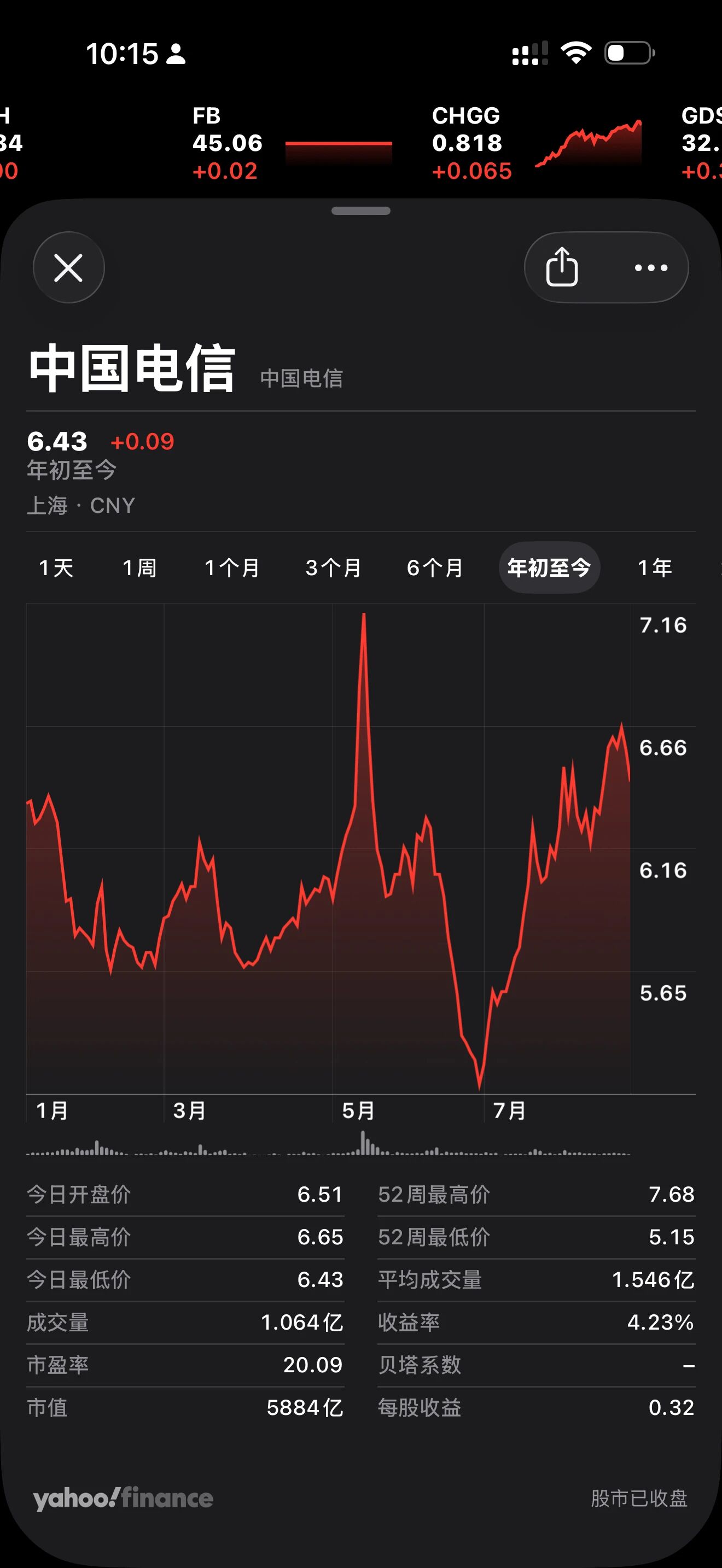Switch chart range to 1天
Screen dimensions: 722x1568
56,567
